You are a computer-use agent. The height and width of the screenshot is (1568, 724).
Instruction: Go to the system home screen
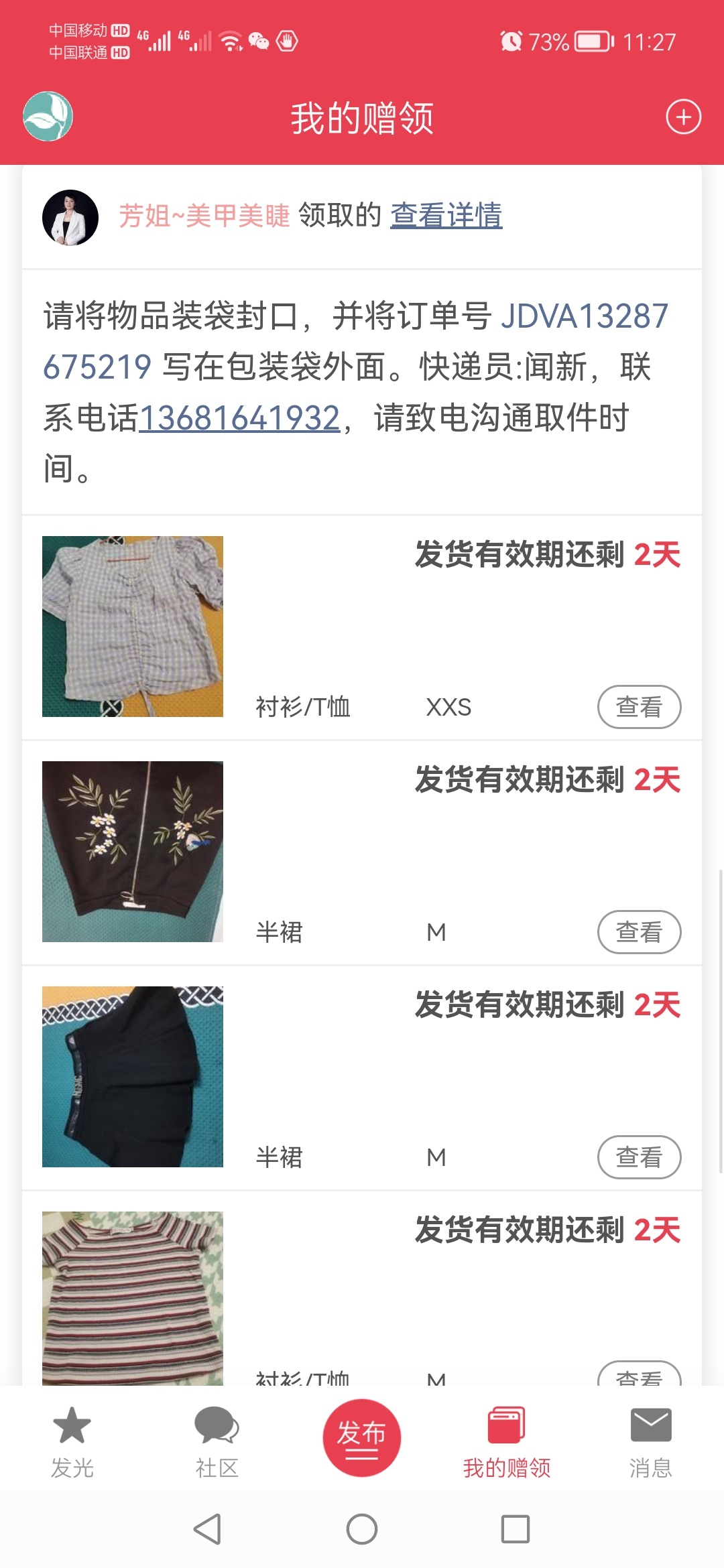(362, 1529)
